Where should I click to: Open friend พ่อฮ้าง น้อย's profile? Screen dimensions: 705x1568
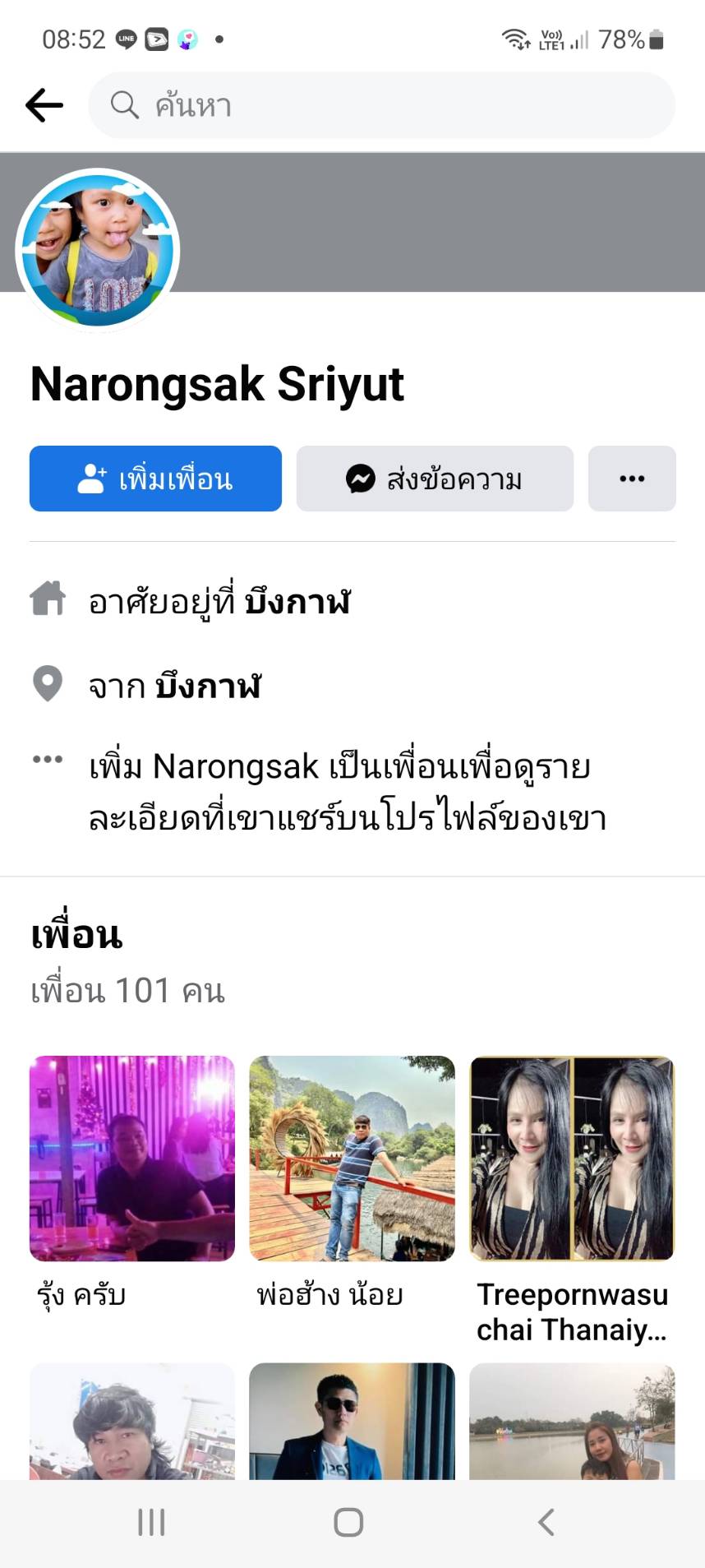[352, 1159]
